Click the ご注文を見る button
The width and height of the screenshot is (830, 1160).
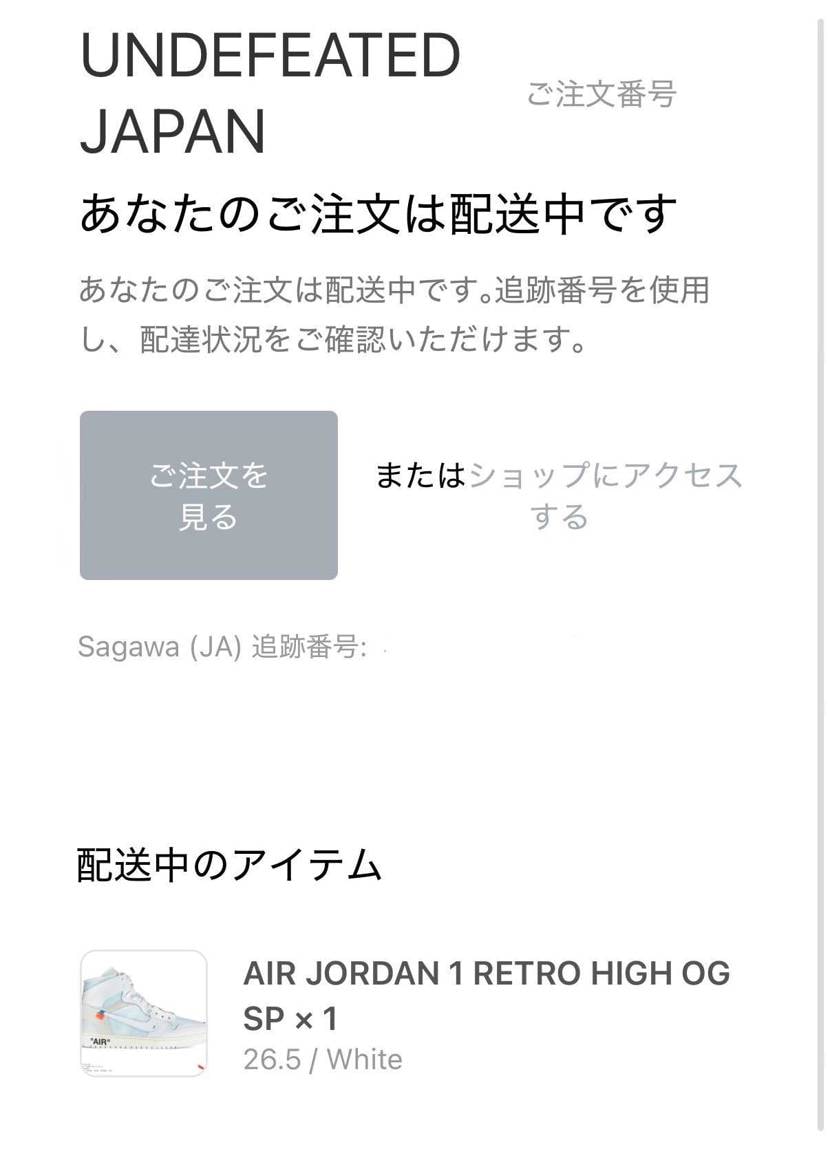coord(207,495)
